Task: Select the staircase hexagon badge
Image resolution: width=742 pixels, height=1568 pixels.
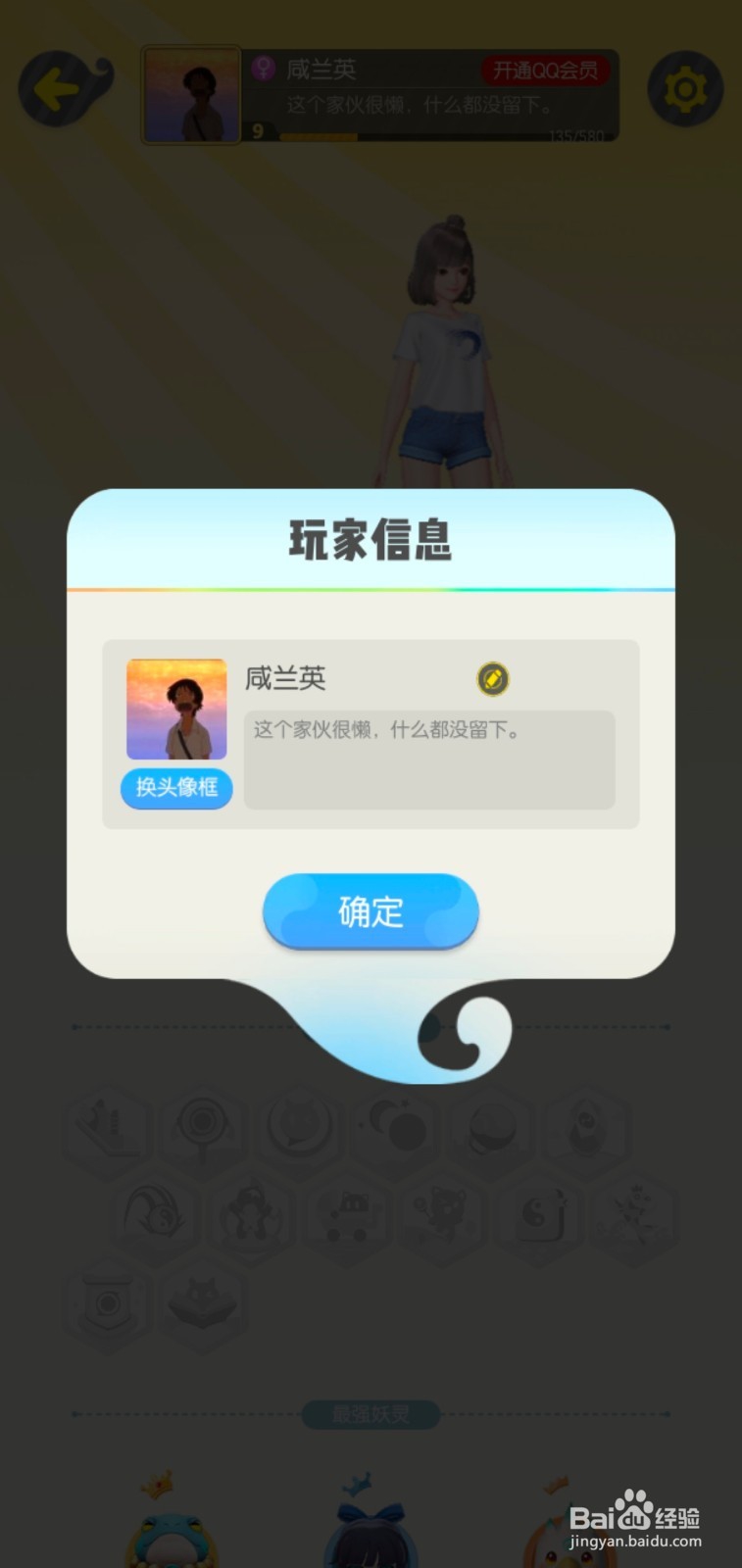Action: click(x=106, y=1127)
